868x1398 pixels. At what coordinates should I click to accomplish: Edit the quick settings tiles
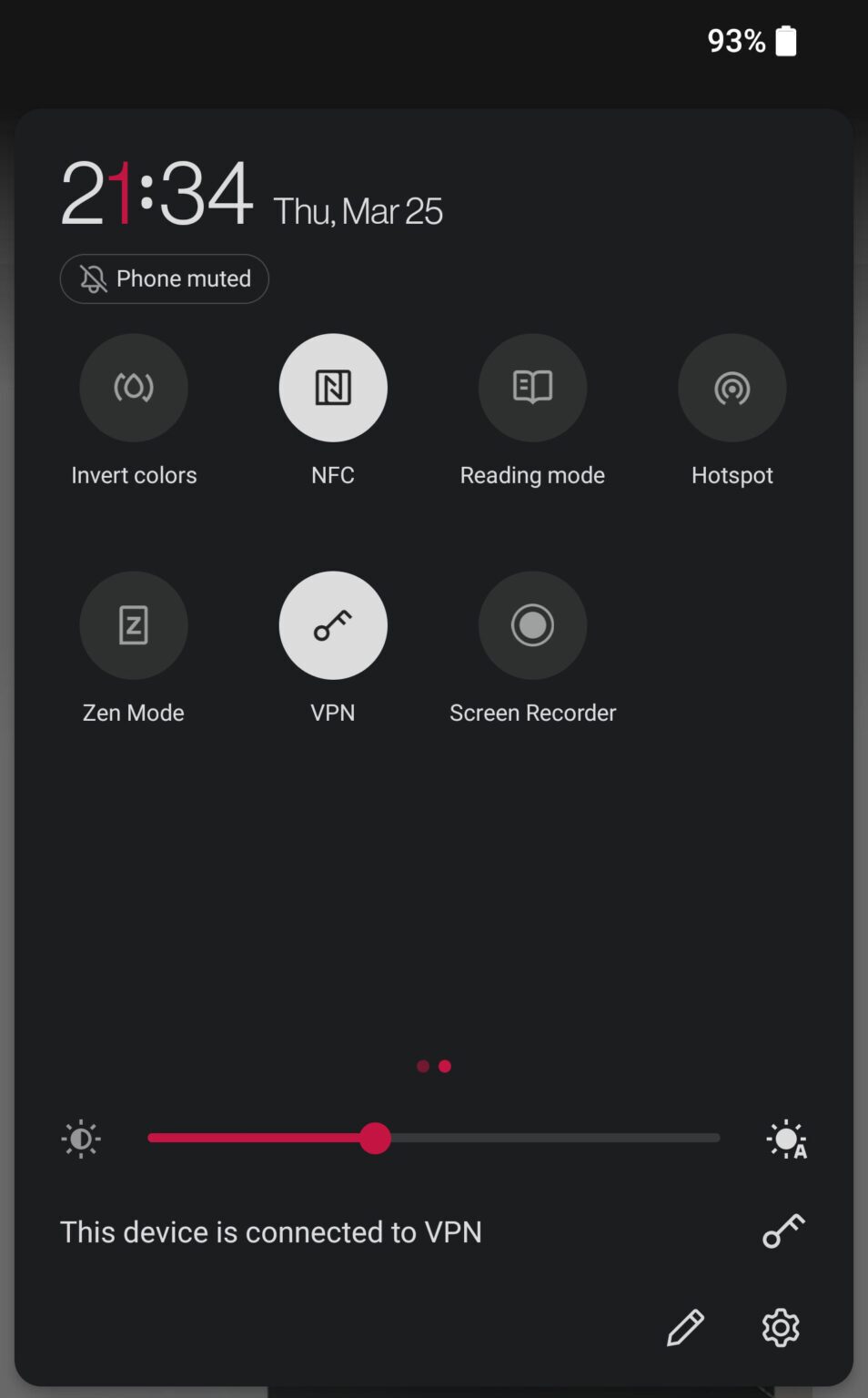point(685,1327)
